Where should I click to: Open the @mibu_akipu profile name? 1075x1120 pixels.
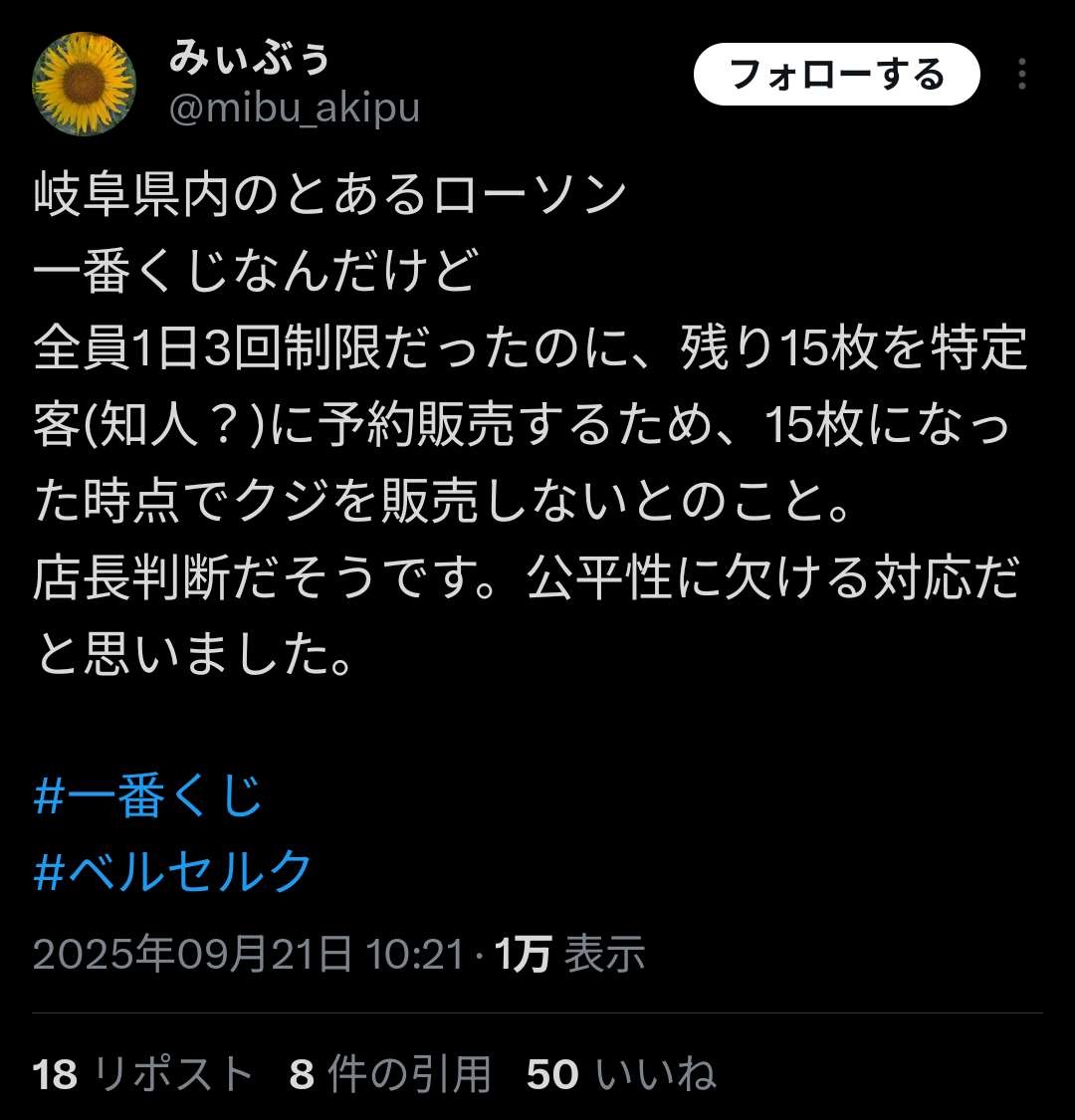(x=294, y=109)
